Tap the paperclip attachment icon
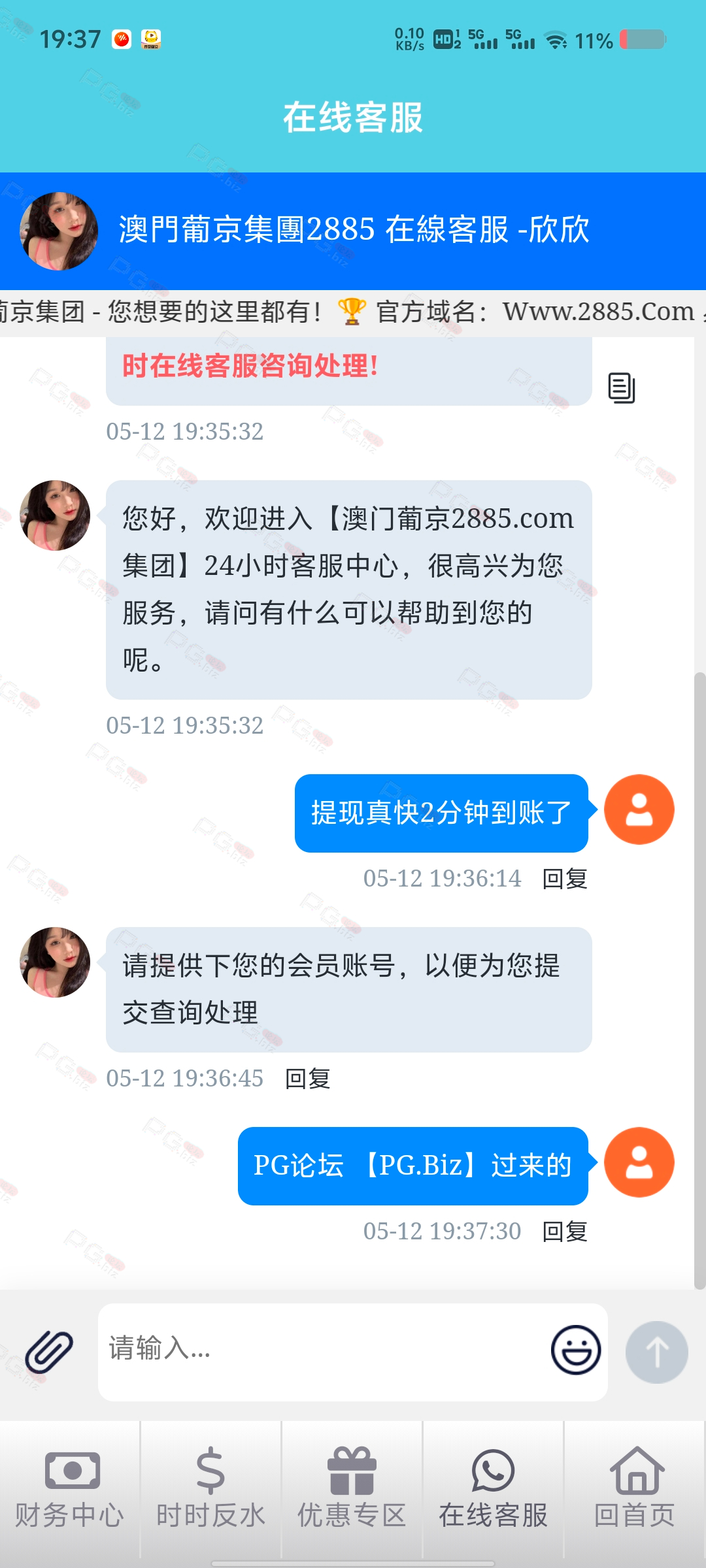 [49, 1351]
